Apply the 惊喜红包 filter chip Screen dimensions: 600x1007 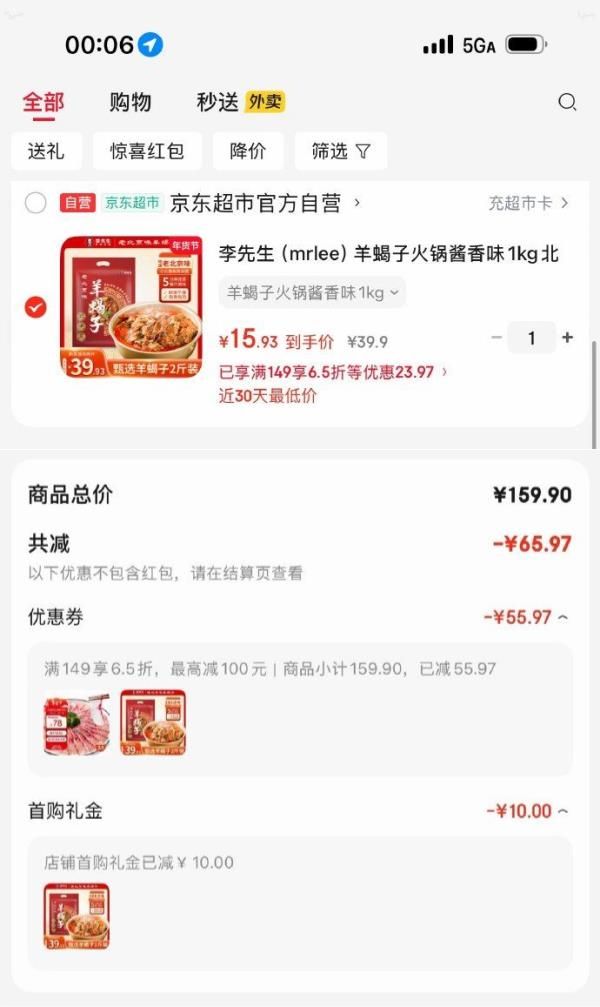coord(147,151)
